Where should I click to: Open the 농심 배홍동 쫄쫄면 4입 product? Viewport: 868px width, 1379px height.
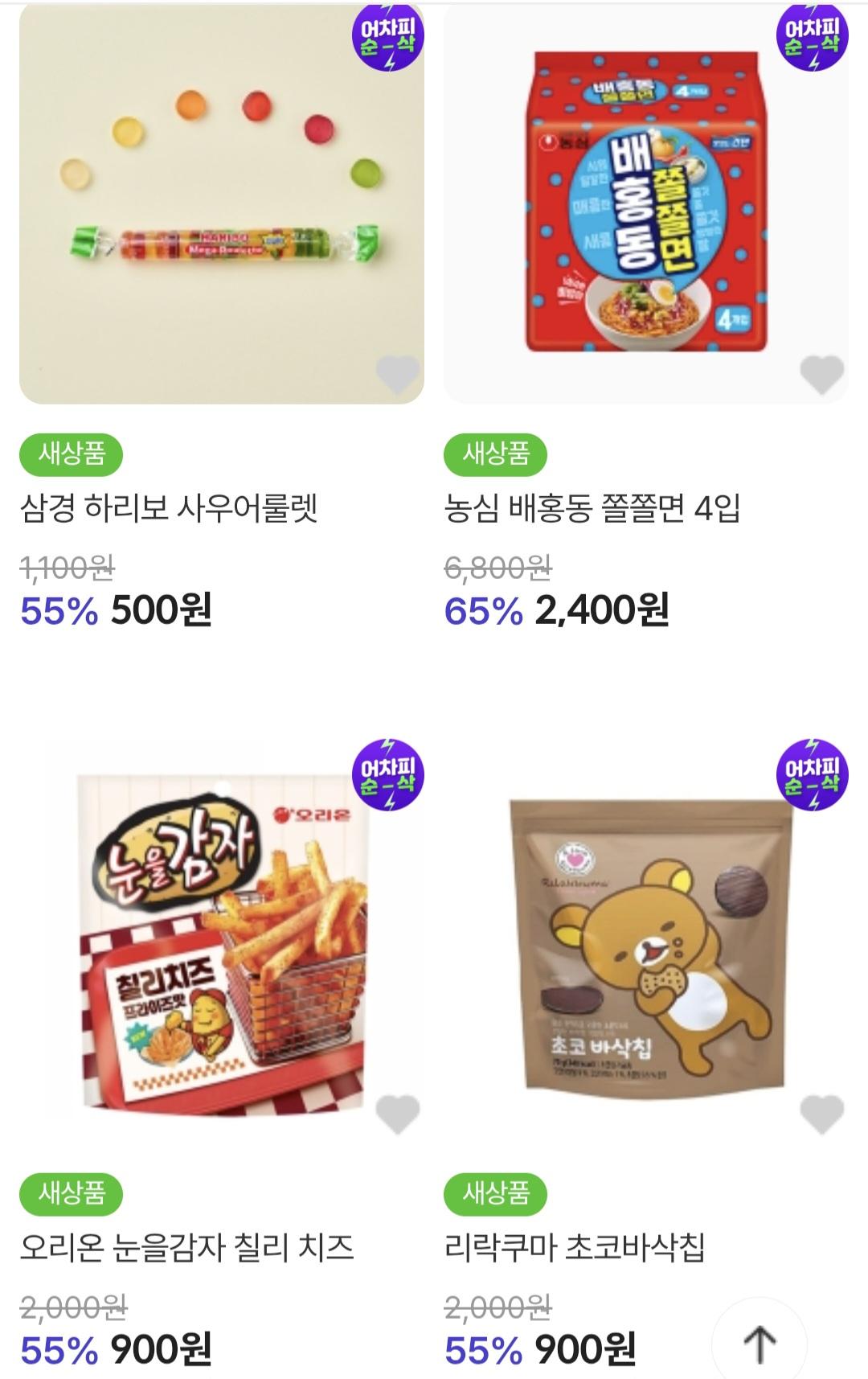click(645, 201)
